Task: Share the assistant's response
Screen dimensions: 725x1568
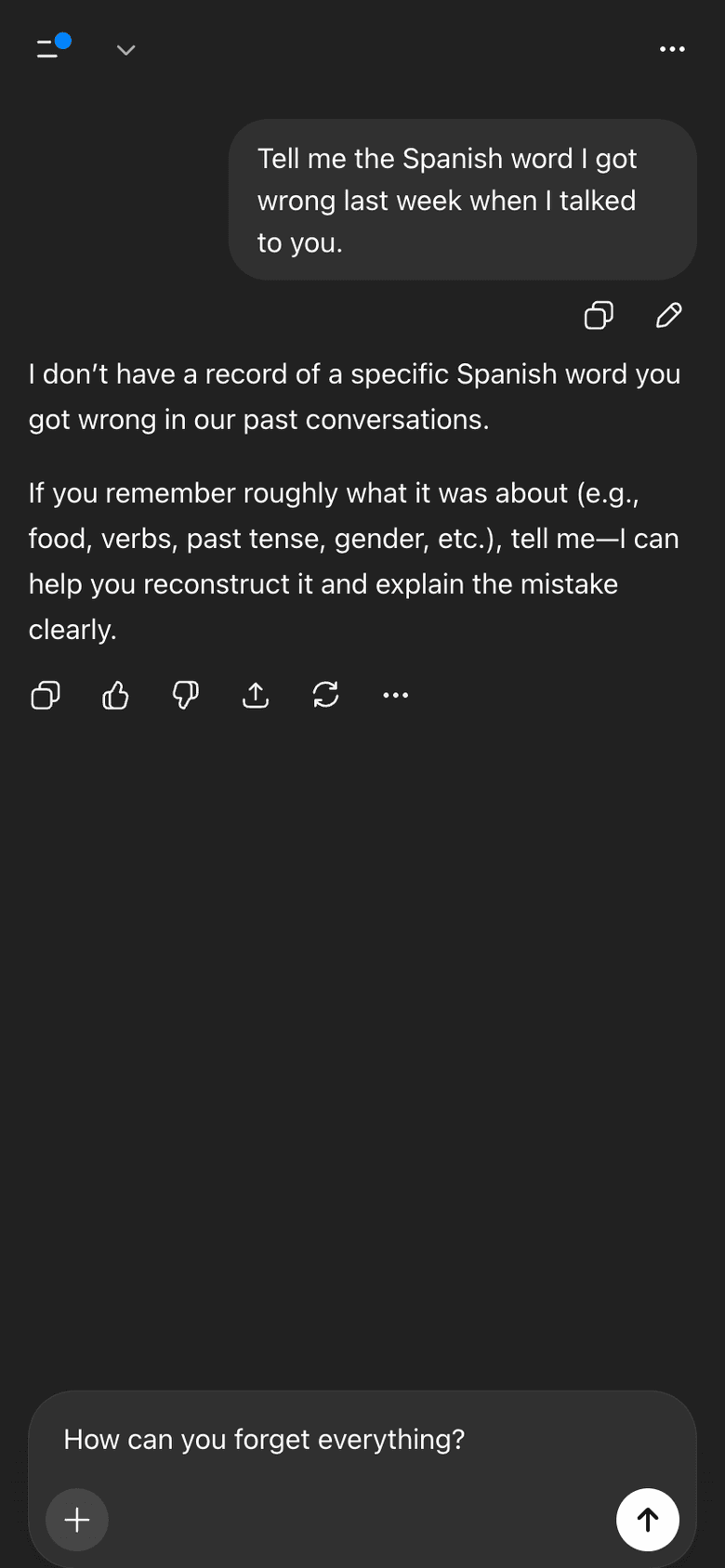Action: click(256, 695)
